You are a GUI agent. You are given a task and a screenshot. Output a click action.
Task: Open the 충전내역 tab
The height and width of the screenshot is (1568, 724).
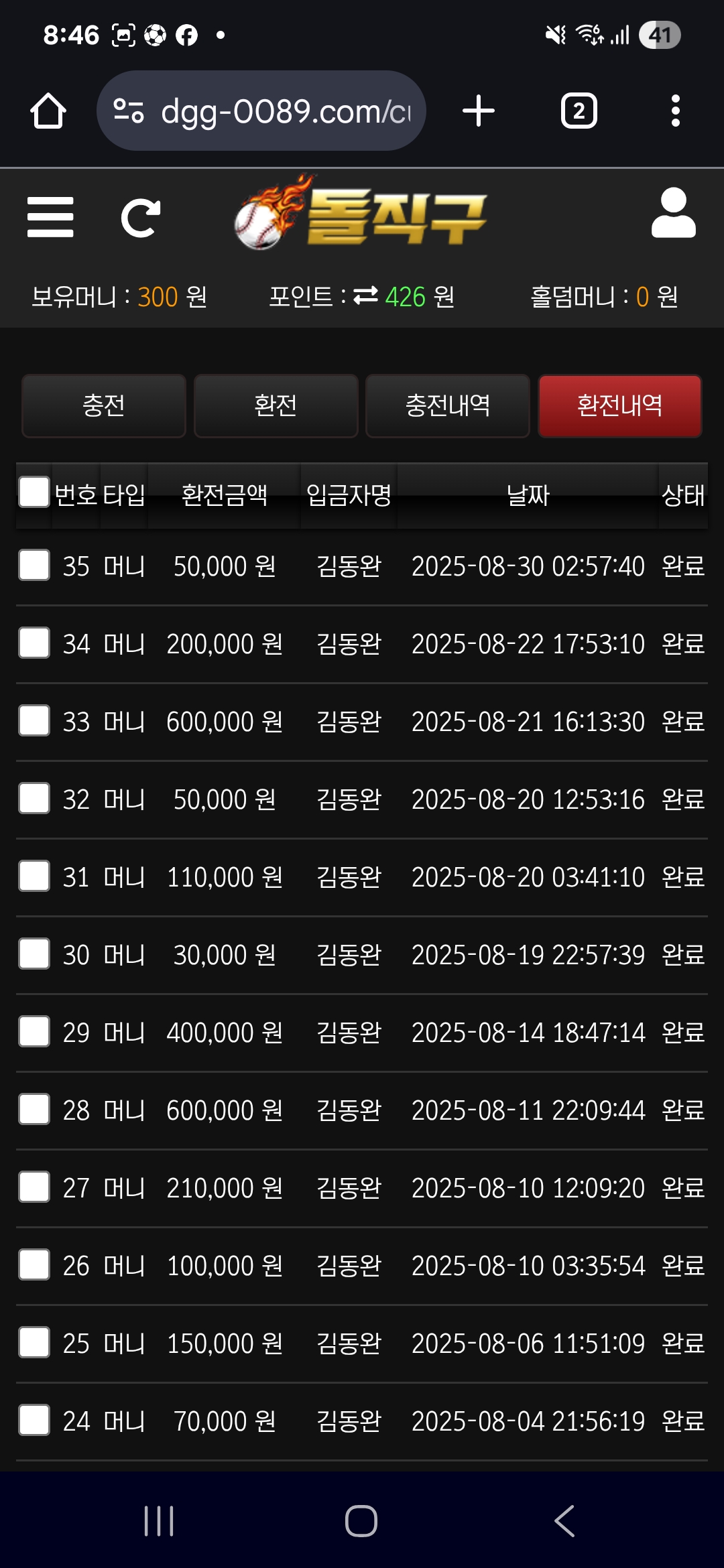coord(448,405)
